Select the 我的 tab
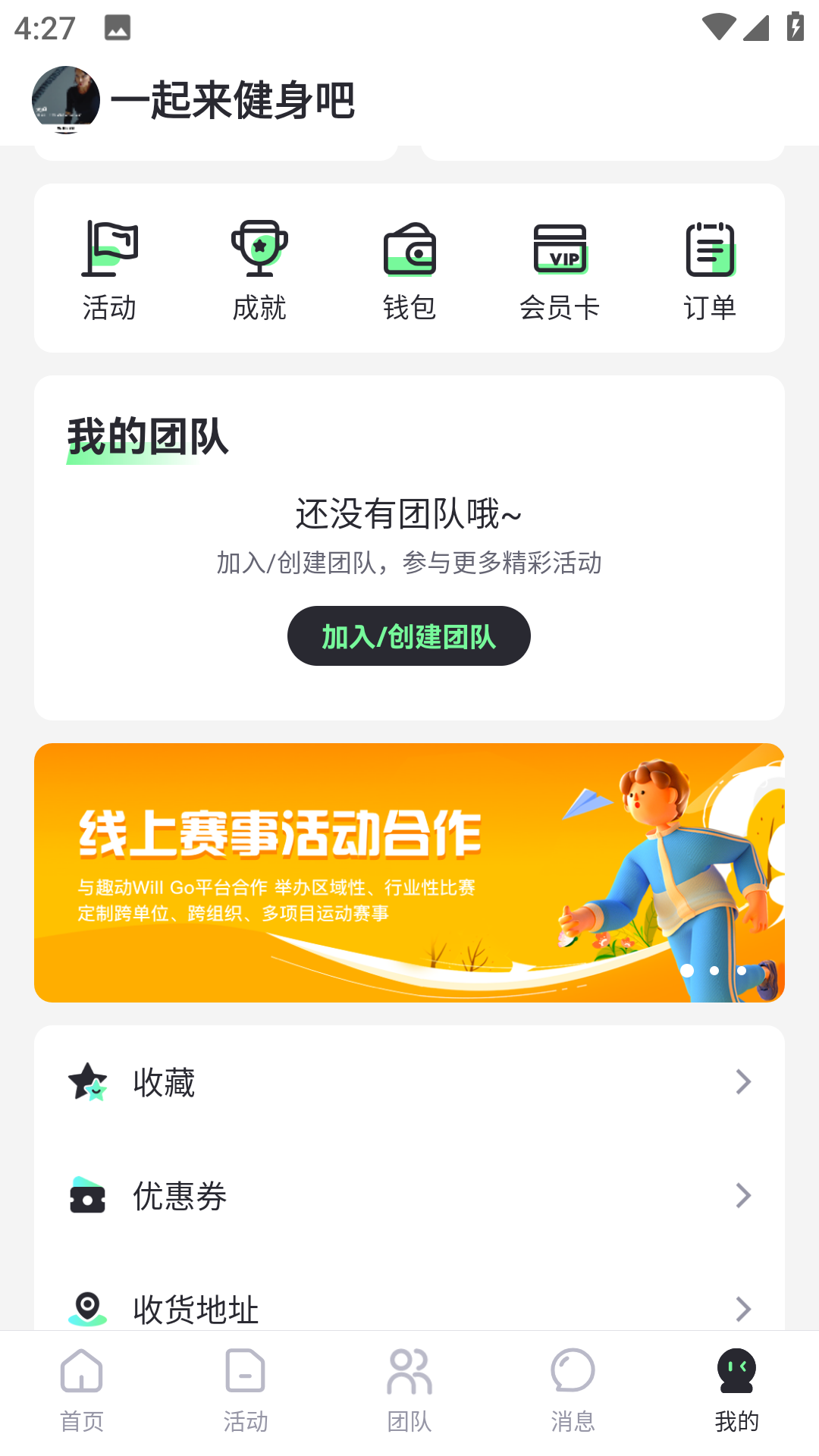Screen dimensions: 819x1456 click(736, 1391)
